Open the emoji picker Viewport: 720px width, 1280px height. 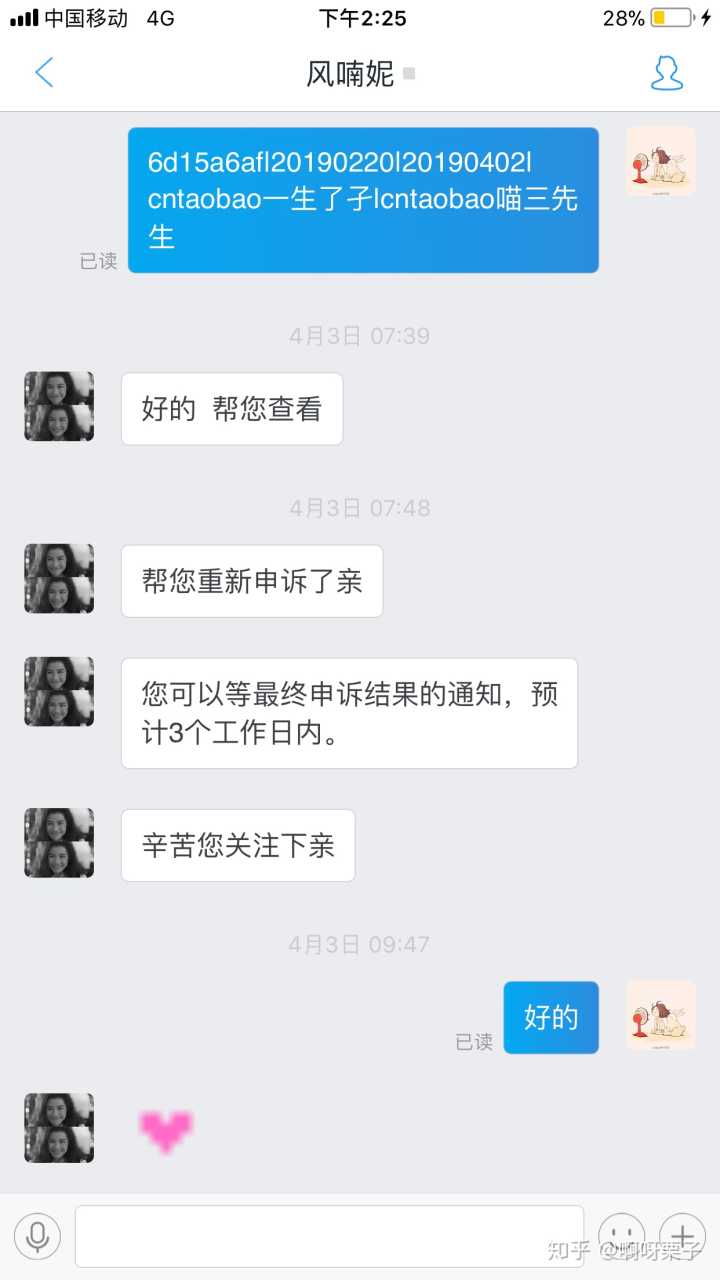(621, 1236)
